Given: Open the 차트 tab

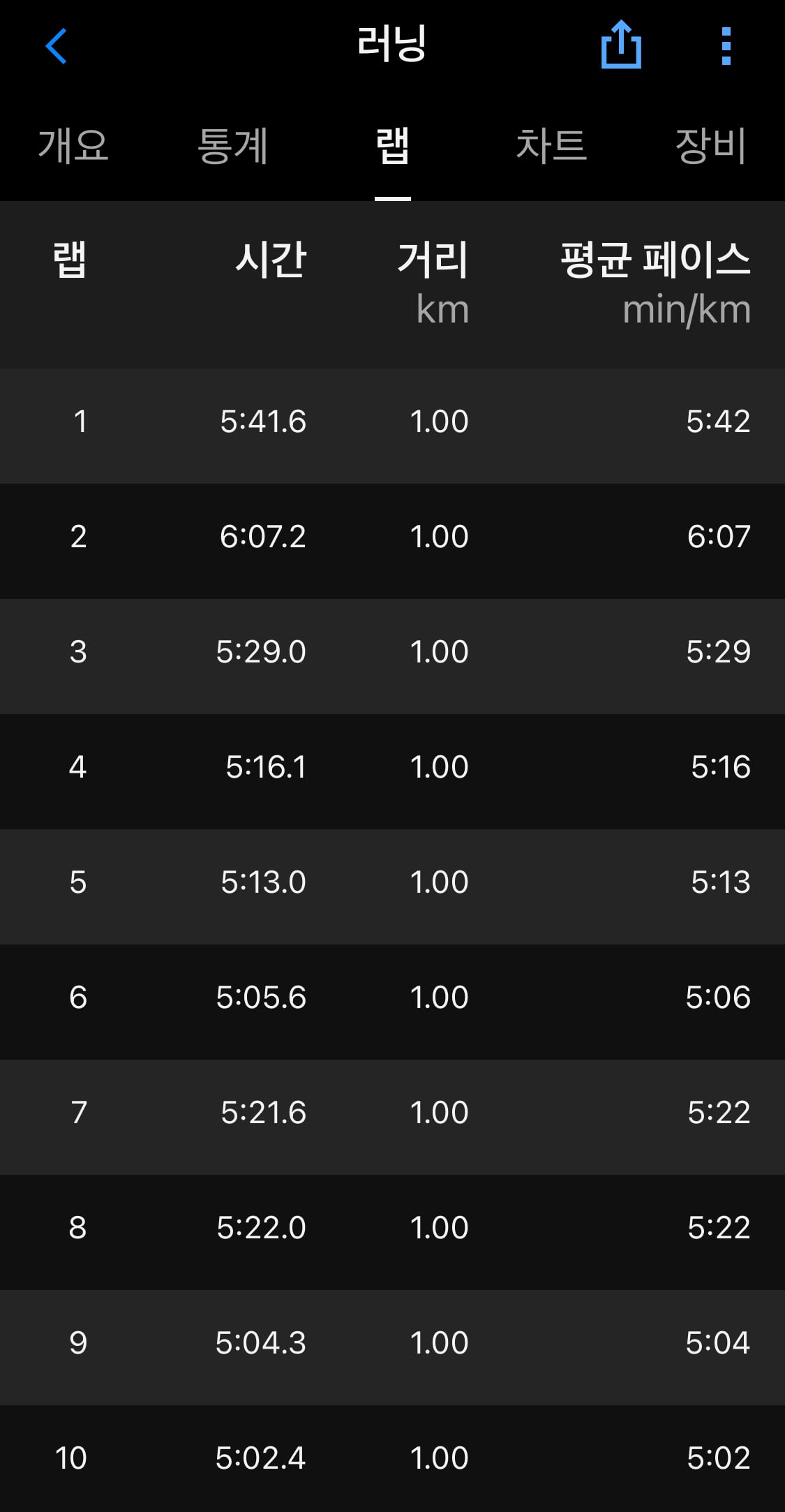Looking at the screenshot, I should click(x=551, y=146).
